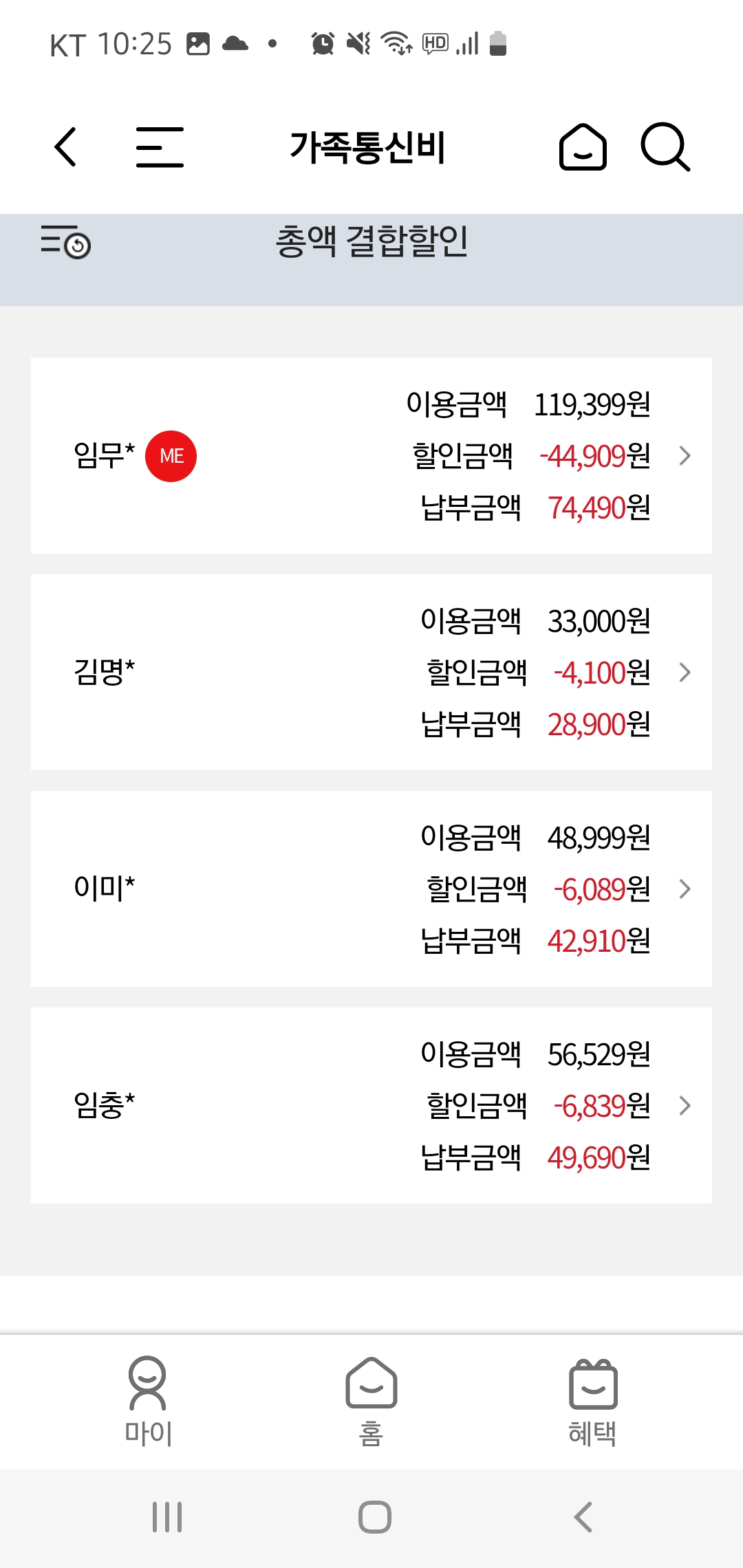Go back using the app bar arrow
Viewport: 743px width, 1568px height.
pyautogui.click(x=65, y=146)
